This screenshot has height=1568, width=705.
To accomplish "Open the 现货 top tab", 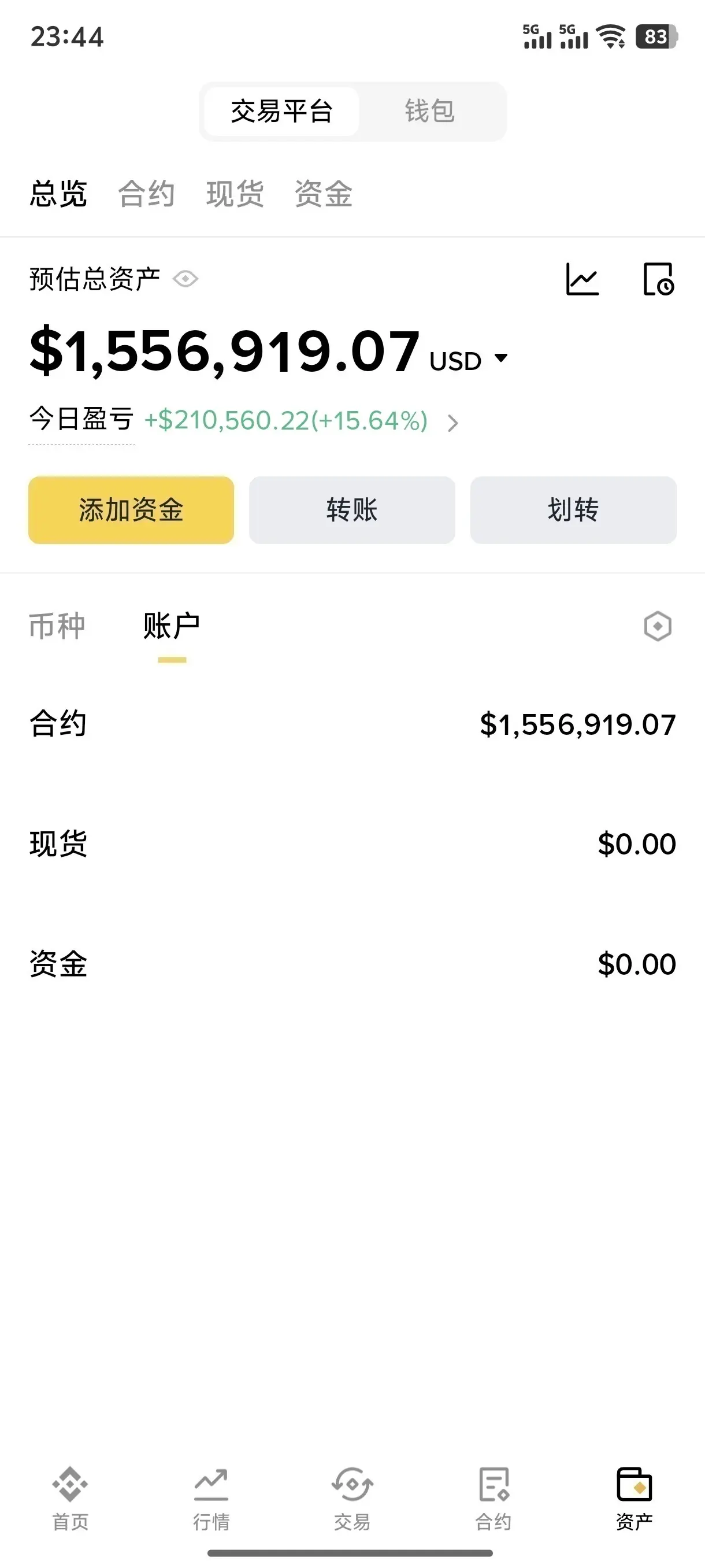I will pyautogui.click(x=235, y=194).
